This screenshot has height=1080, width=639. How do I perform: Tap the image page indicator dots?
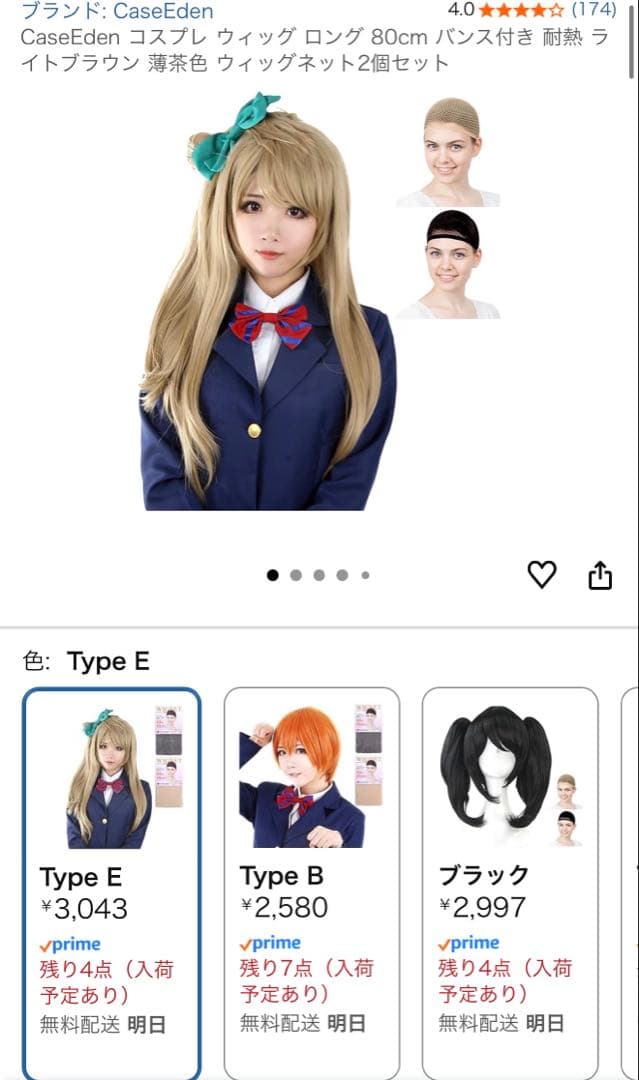(x=318, y=575)
